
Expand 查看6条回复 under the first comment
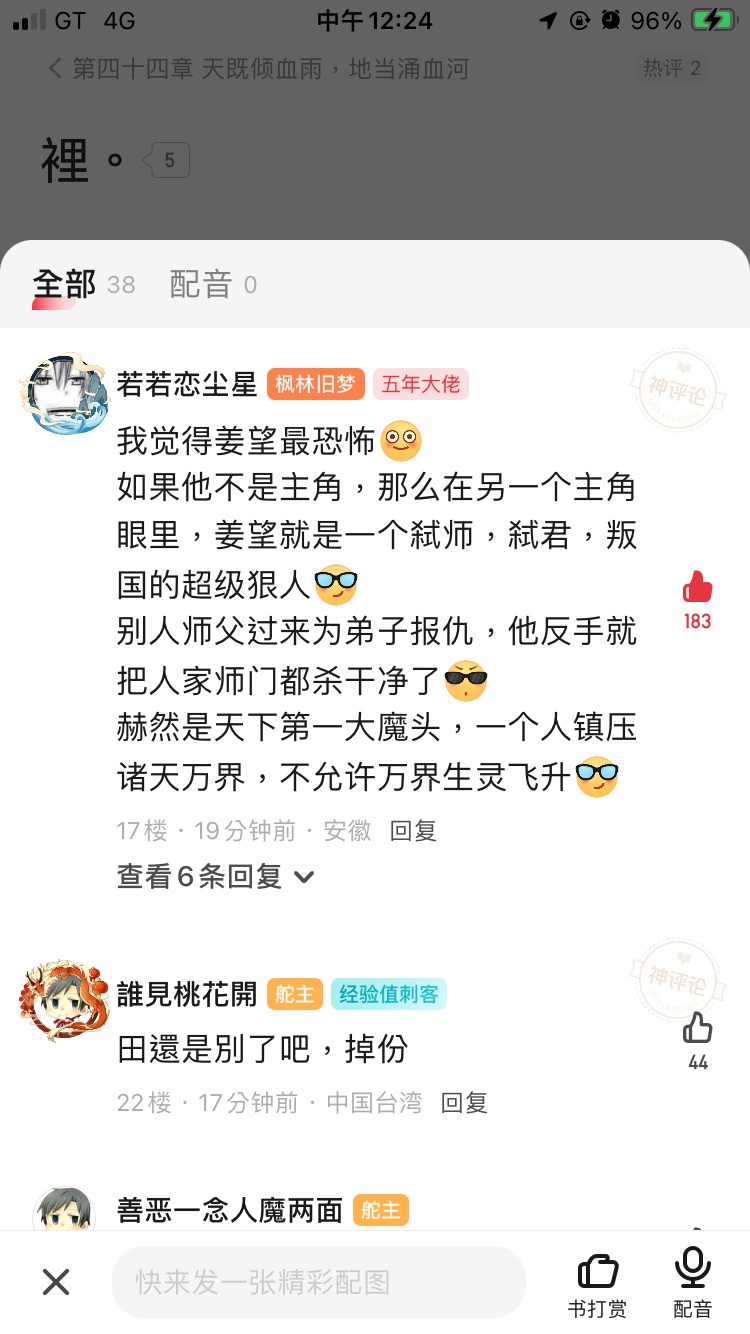(215, 877)
